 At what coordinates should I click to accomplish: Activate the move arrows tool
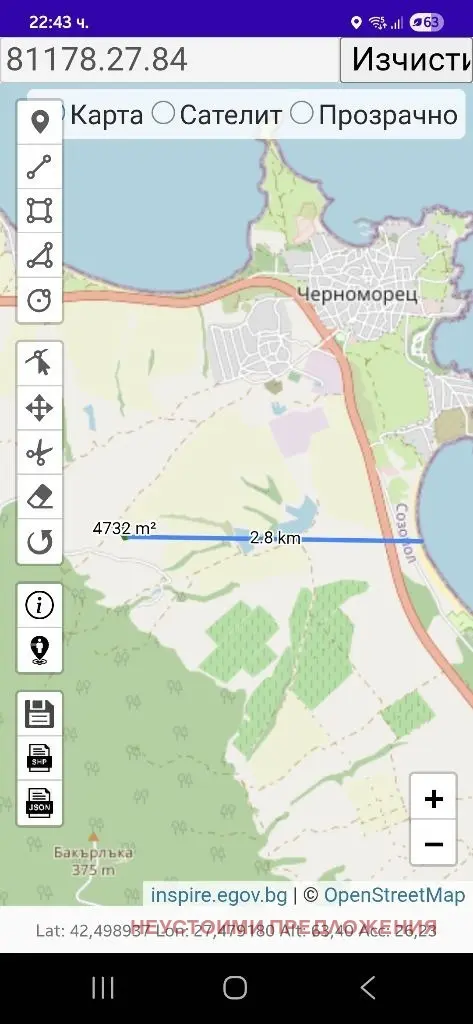(x=40, y=408)
